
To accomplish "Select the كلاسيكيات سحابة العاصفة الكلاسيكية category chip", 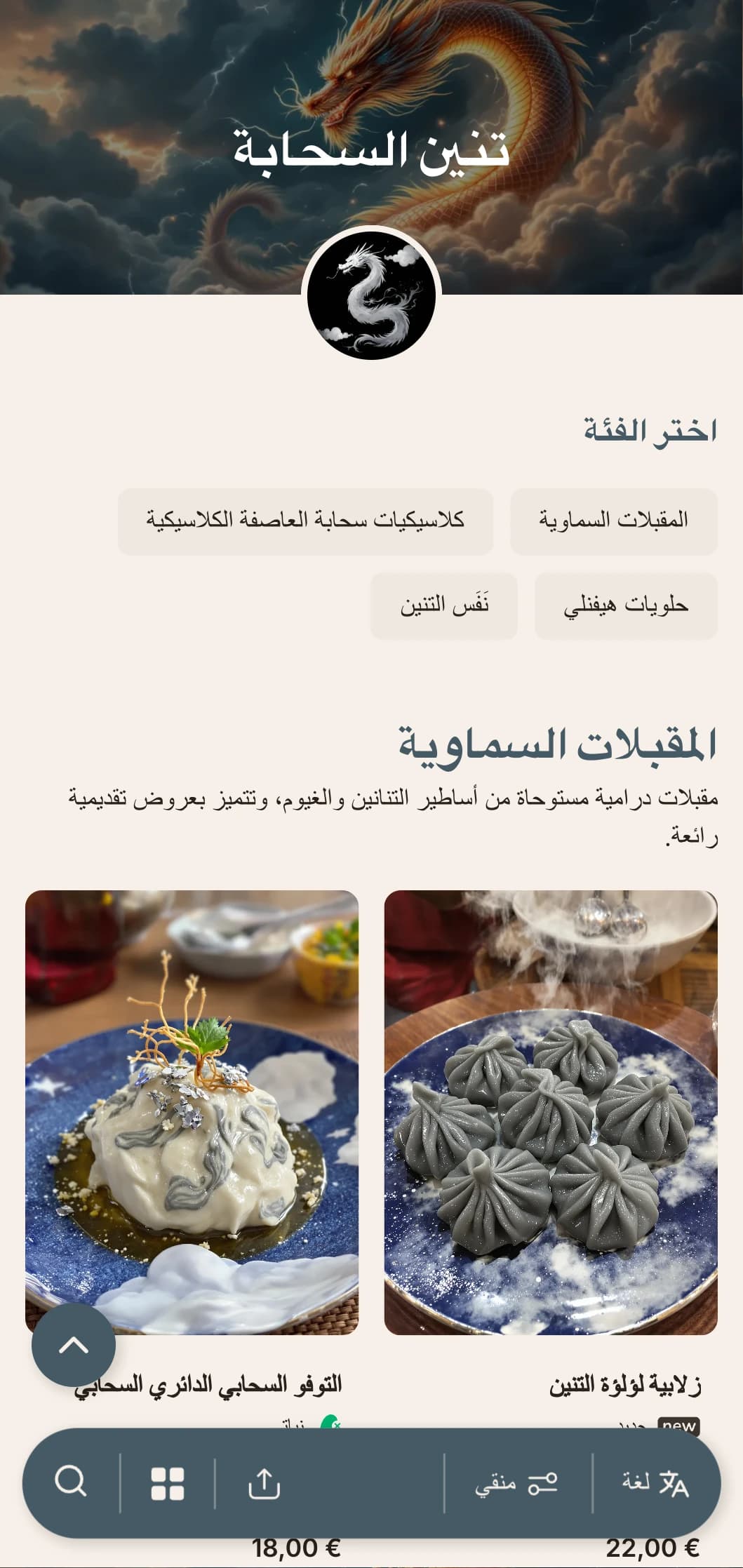I will click(305, 521).
